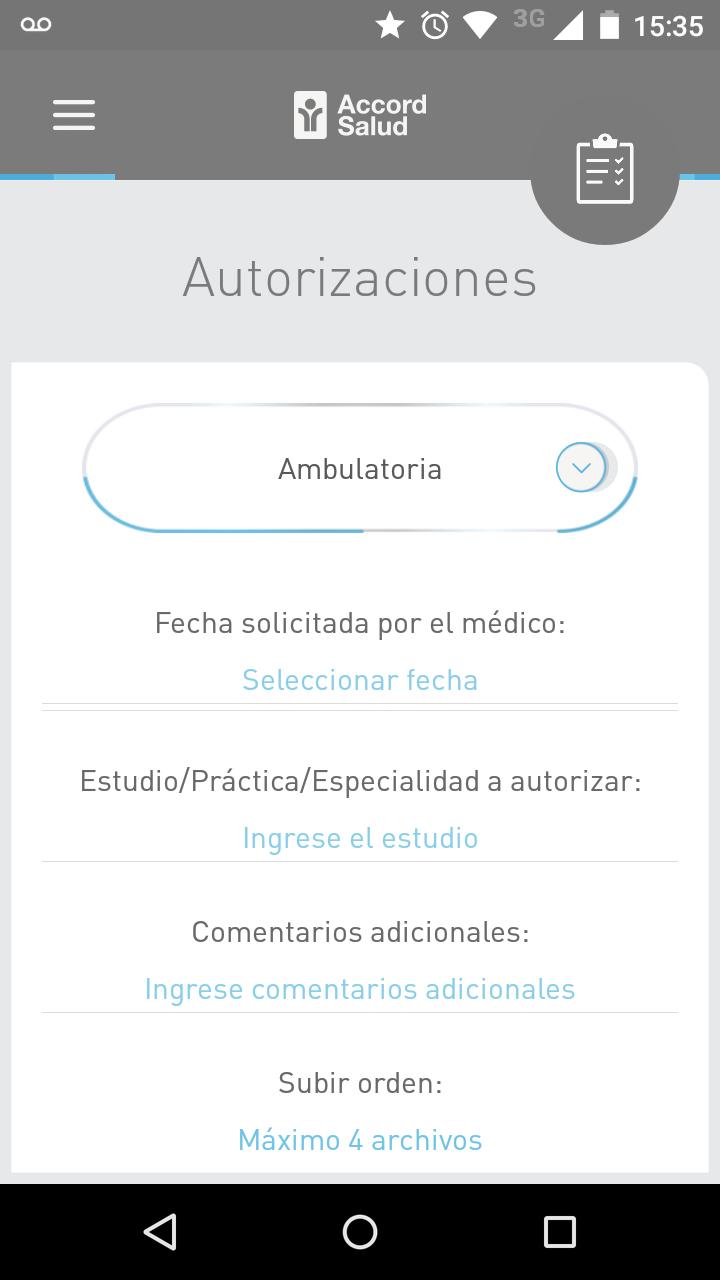Screen dimensions: 720x1280
Task: Open the clipboard checklist icon
Action: [605, 170]
